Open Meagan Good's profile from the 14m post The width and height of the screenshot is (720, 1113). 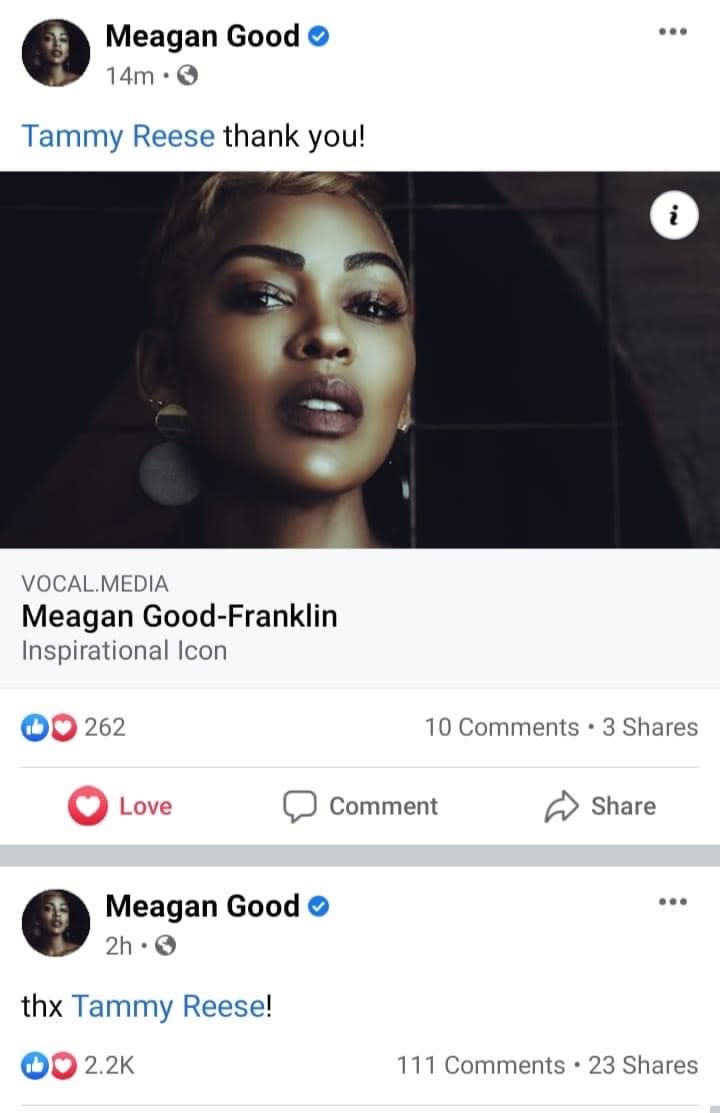[202, 36]
